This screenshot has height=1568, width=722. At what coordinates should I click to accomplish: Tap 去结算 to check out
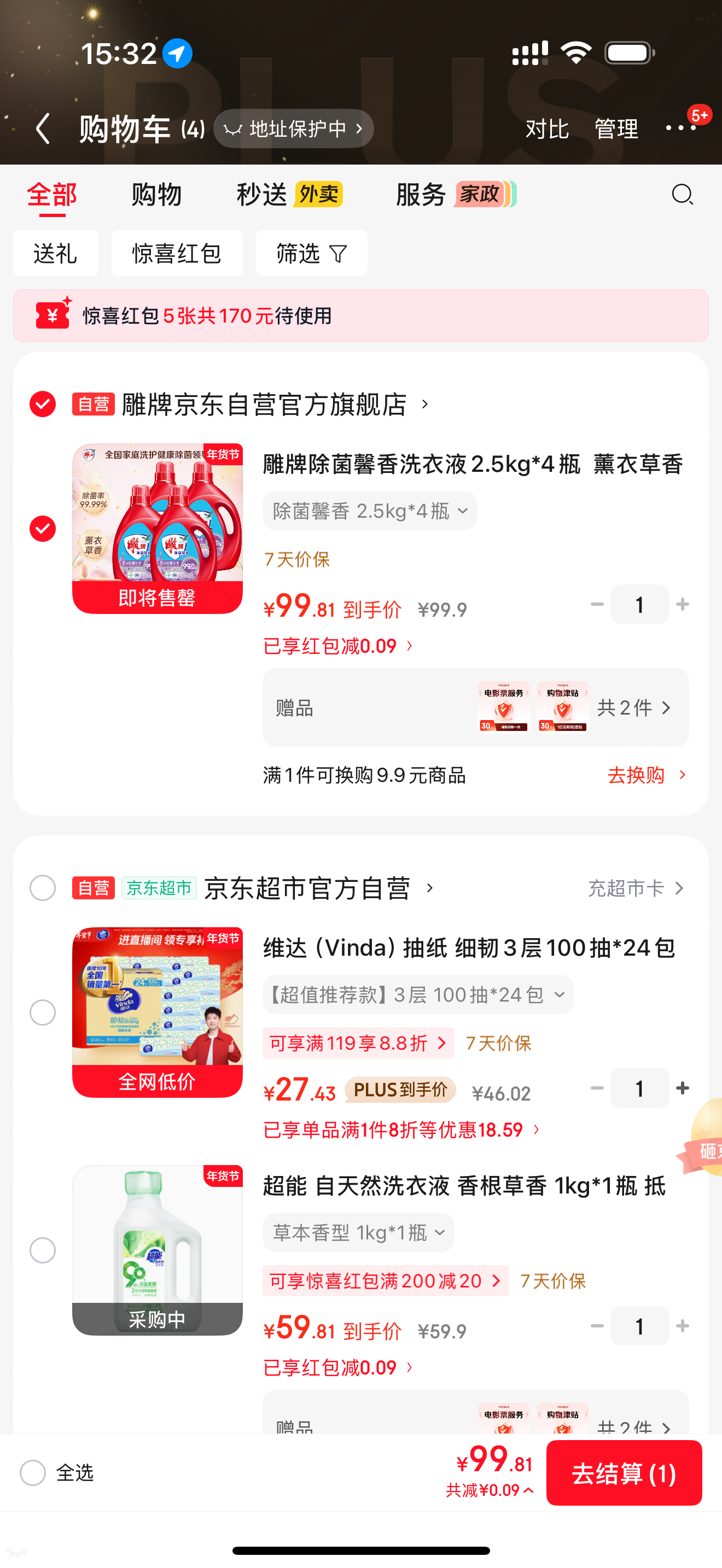point(624,1473)
